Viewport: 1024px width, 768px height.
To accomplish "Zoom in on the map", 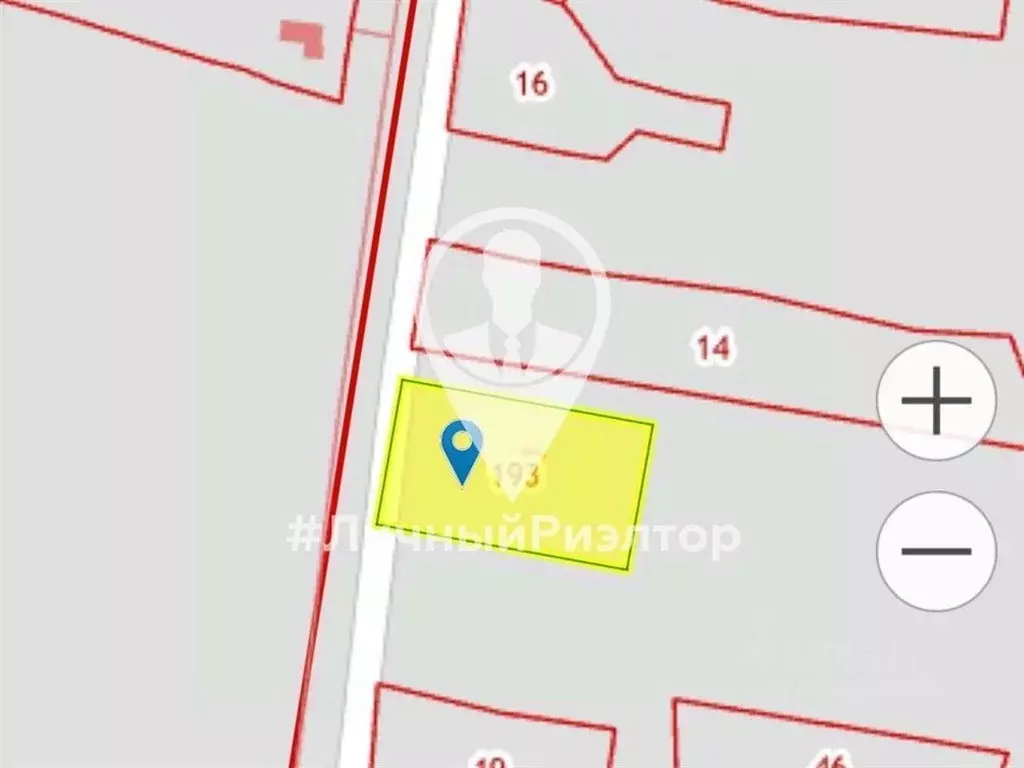I will pos(936,400).
